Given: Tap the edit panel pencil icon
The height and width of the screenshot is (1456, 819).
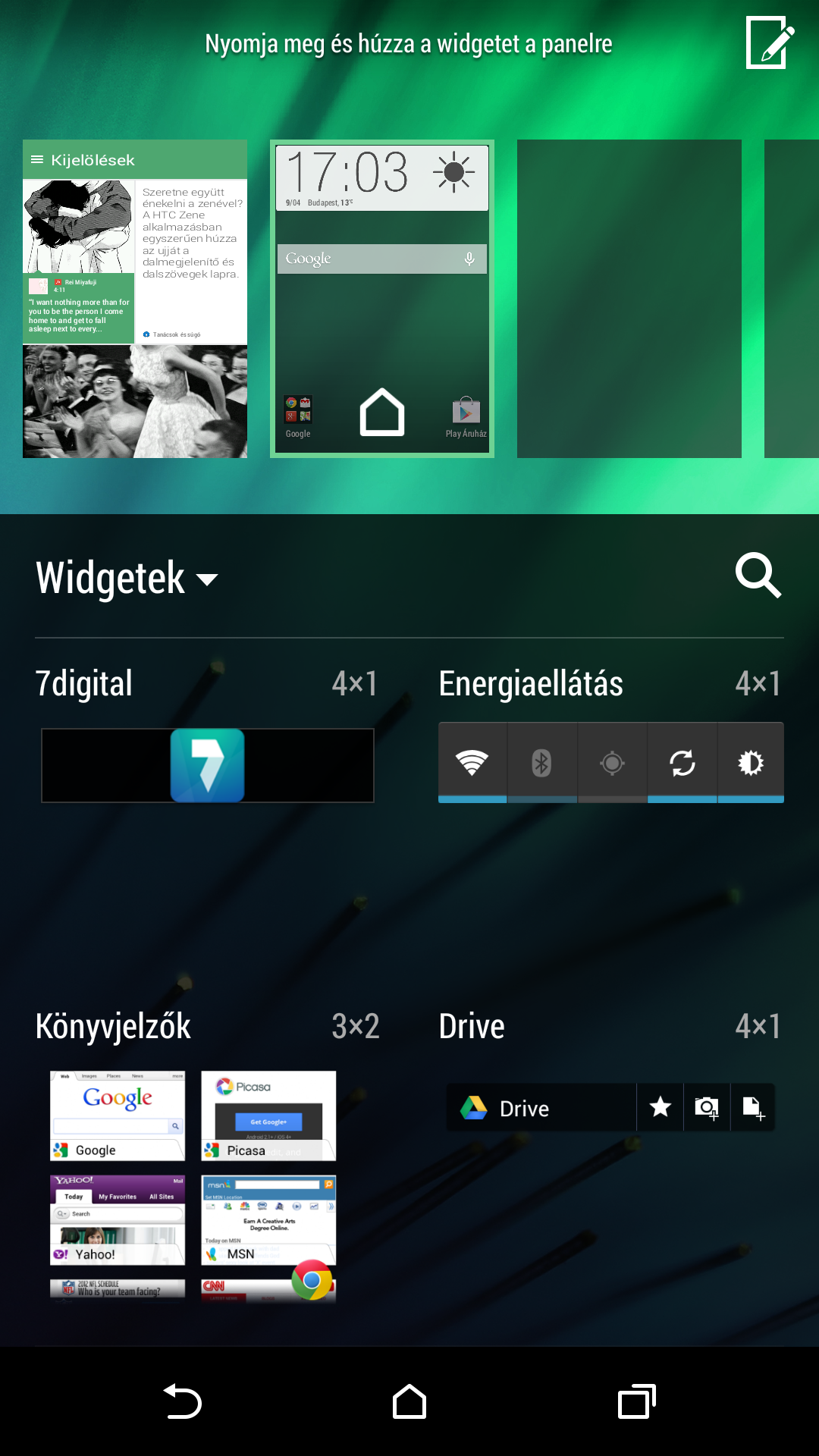Looking at the screenshot, I should (770, 42).
